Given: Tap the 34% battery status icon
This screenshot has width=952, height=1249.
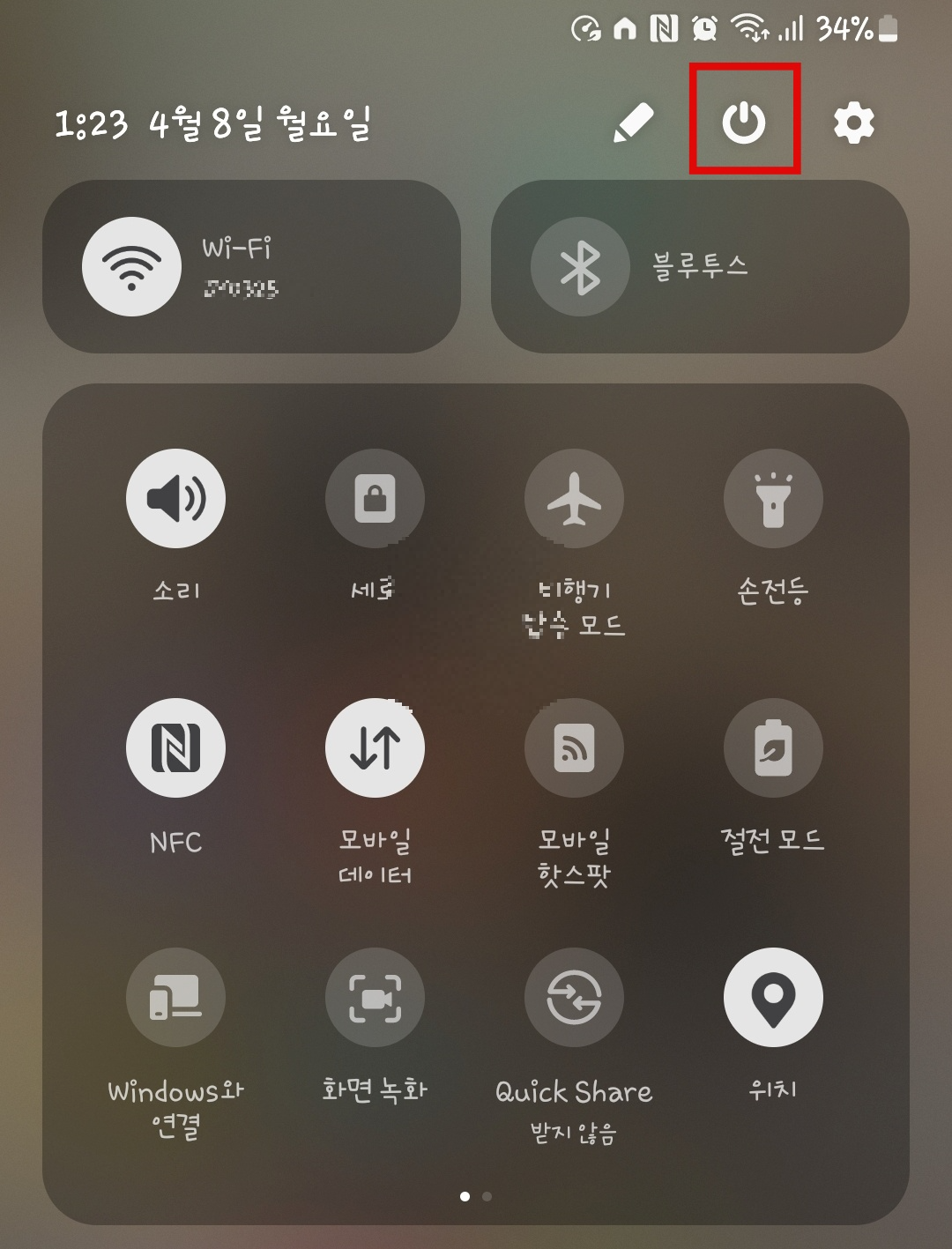Looking at the screenshot, I should 859,26.
